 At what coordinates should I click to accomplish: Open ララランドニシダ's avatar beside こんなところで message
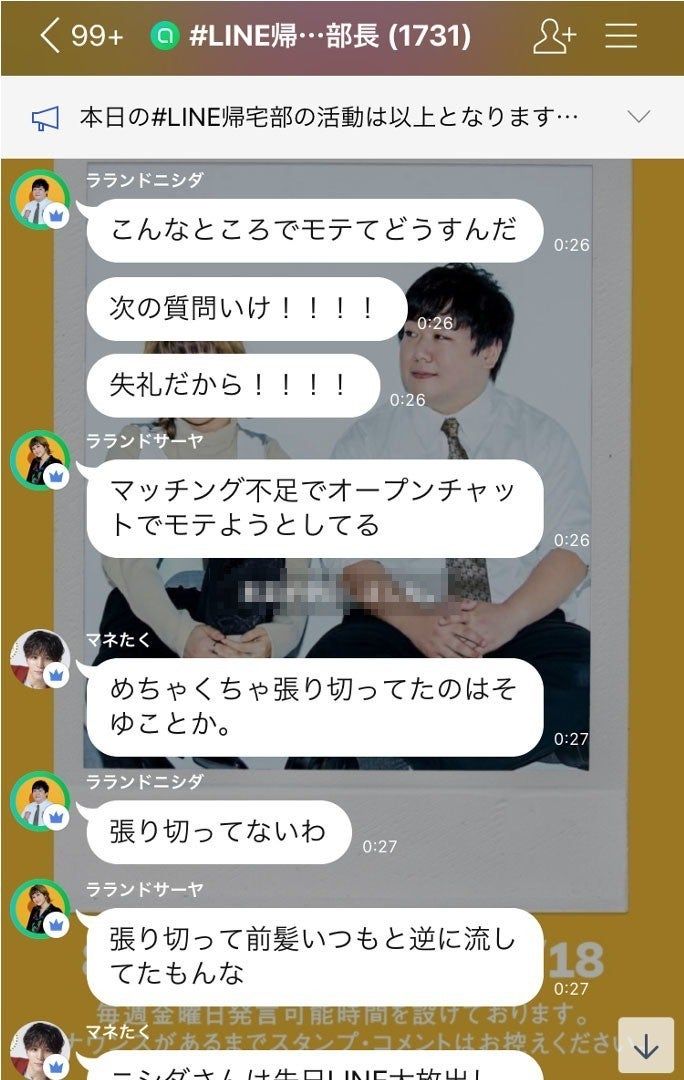(39, 199)
